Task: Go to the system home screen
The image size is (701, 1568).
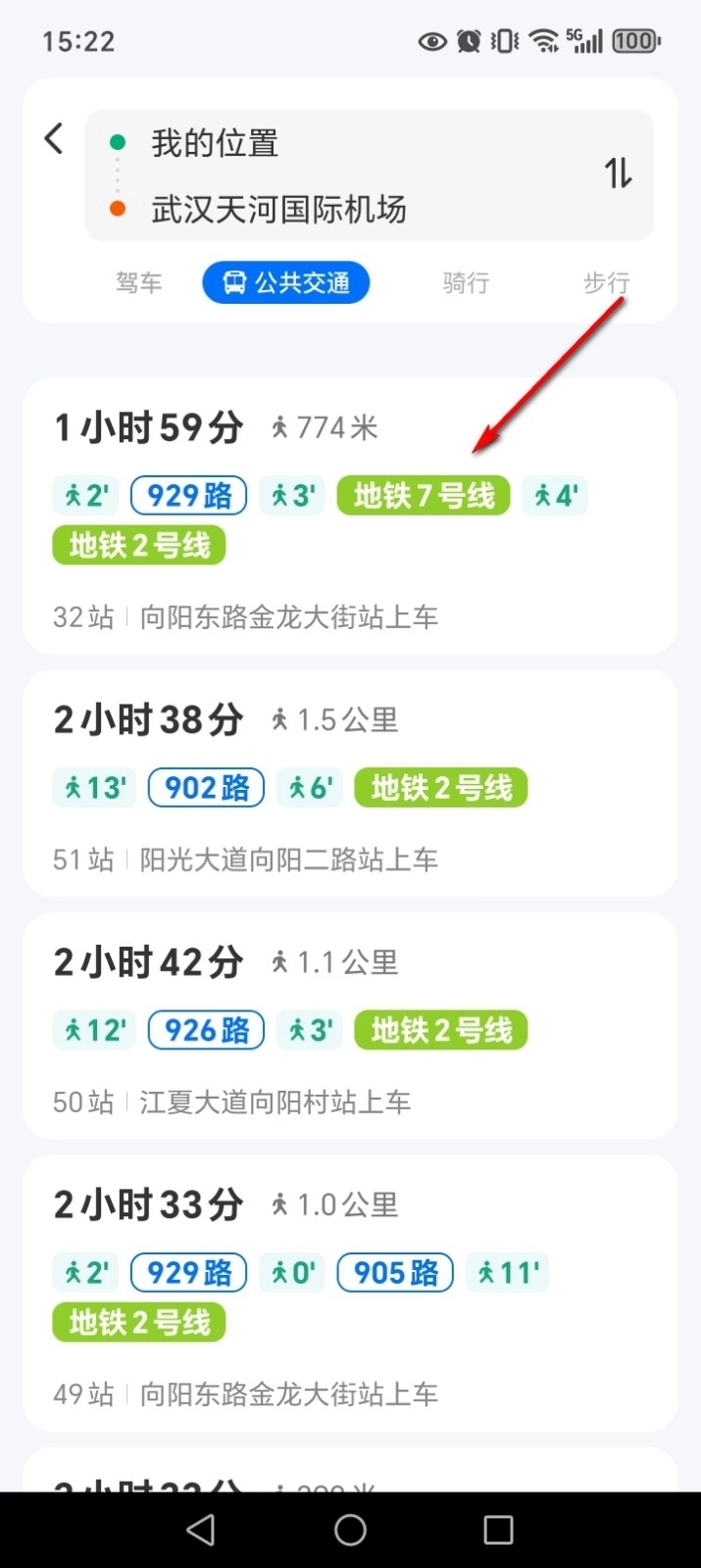Action: tap(350, 1530)
